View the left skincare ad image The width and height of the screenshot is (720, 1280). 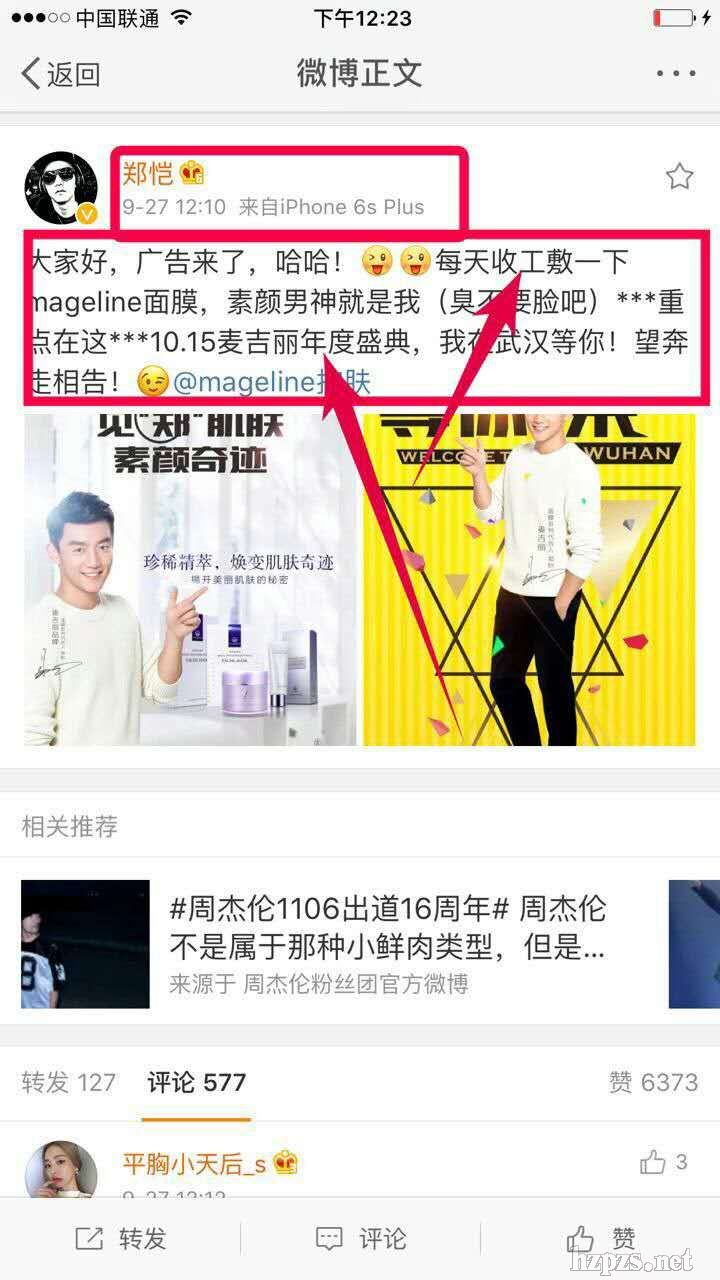[190, 580]
